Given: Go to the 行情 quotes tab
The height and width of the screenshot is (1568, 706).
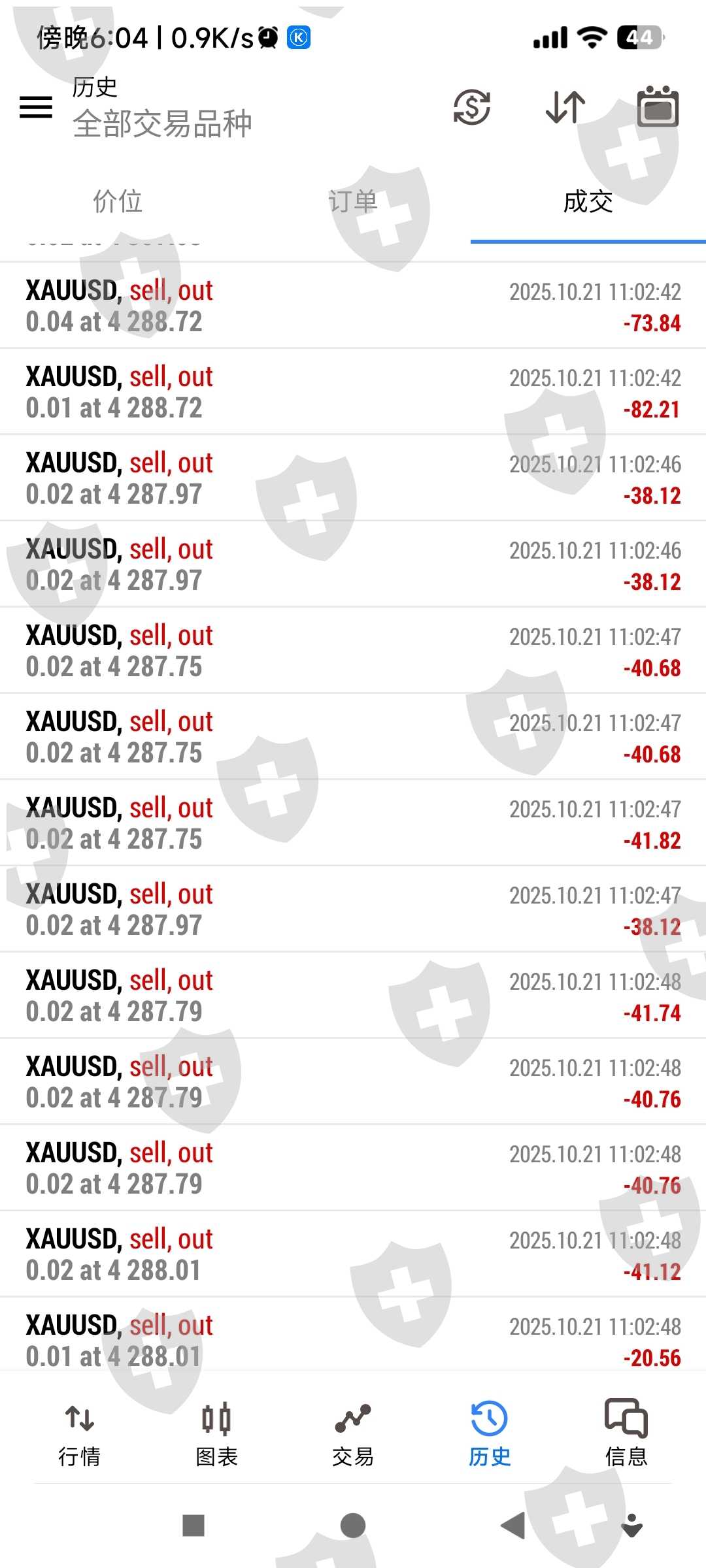Looking at the screenshot, I should [80, 1432].
